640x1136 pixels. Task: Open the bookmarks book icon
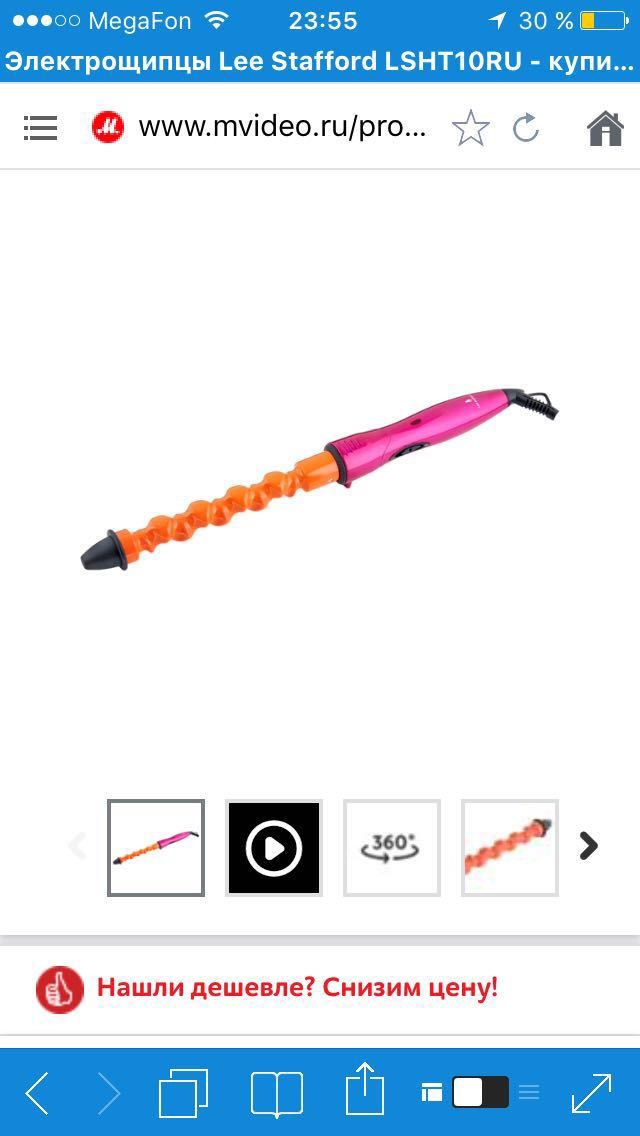(x=276, y=1093)
